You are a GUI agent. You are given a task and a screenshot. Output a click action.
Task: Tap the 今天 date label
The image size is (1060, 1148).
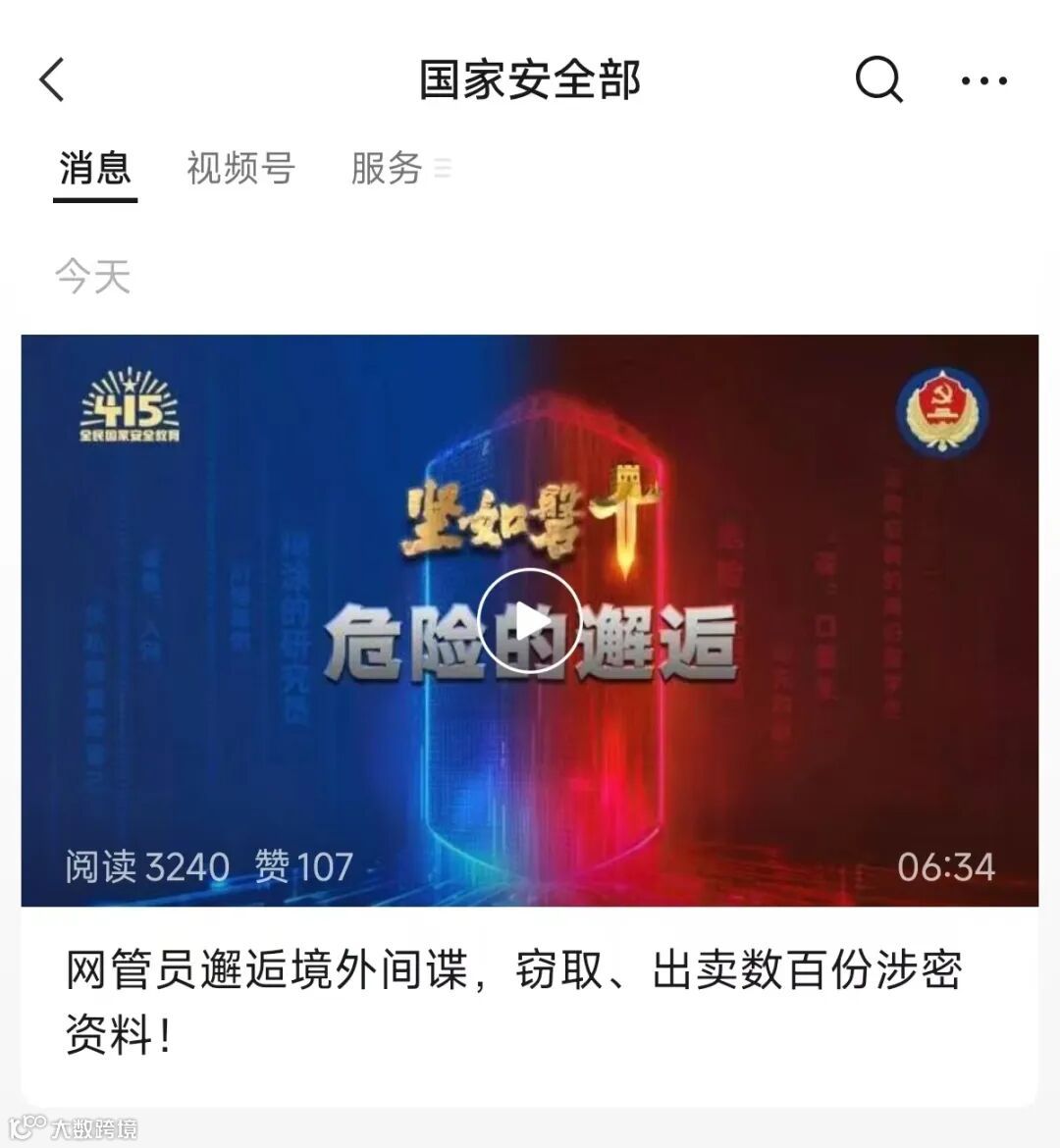pyautogui.click(x=93, y=278)
